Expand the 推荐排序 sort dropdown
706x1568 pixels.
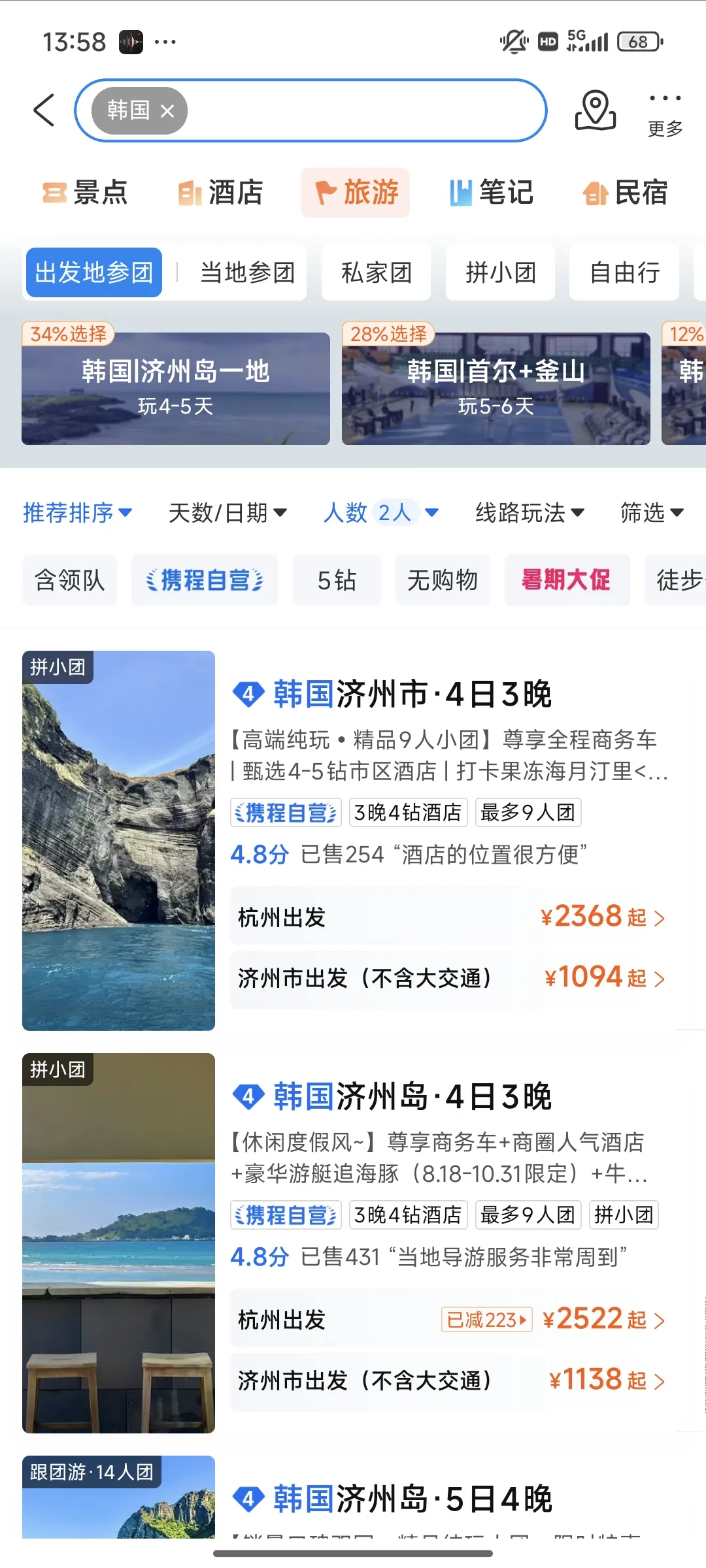pos(78,513)
